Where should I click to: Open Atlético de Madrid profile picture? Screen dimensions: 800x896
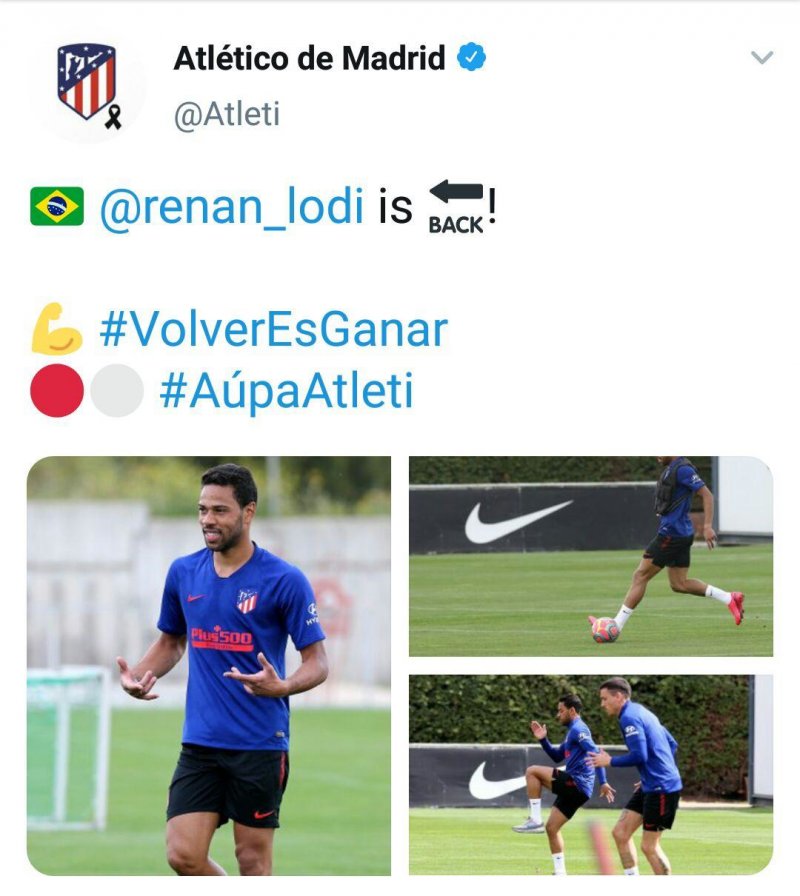[x=87, y=85]
